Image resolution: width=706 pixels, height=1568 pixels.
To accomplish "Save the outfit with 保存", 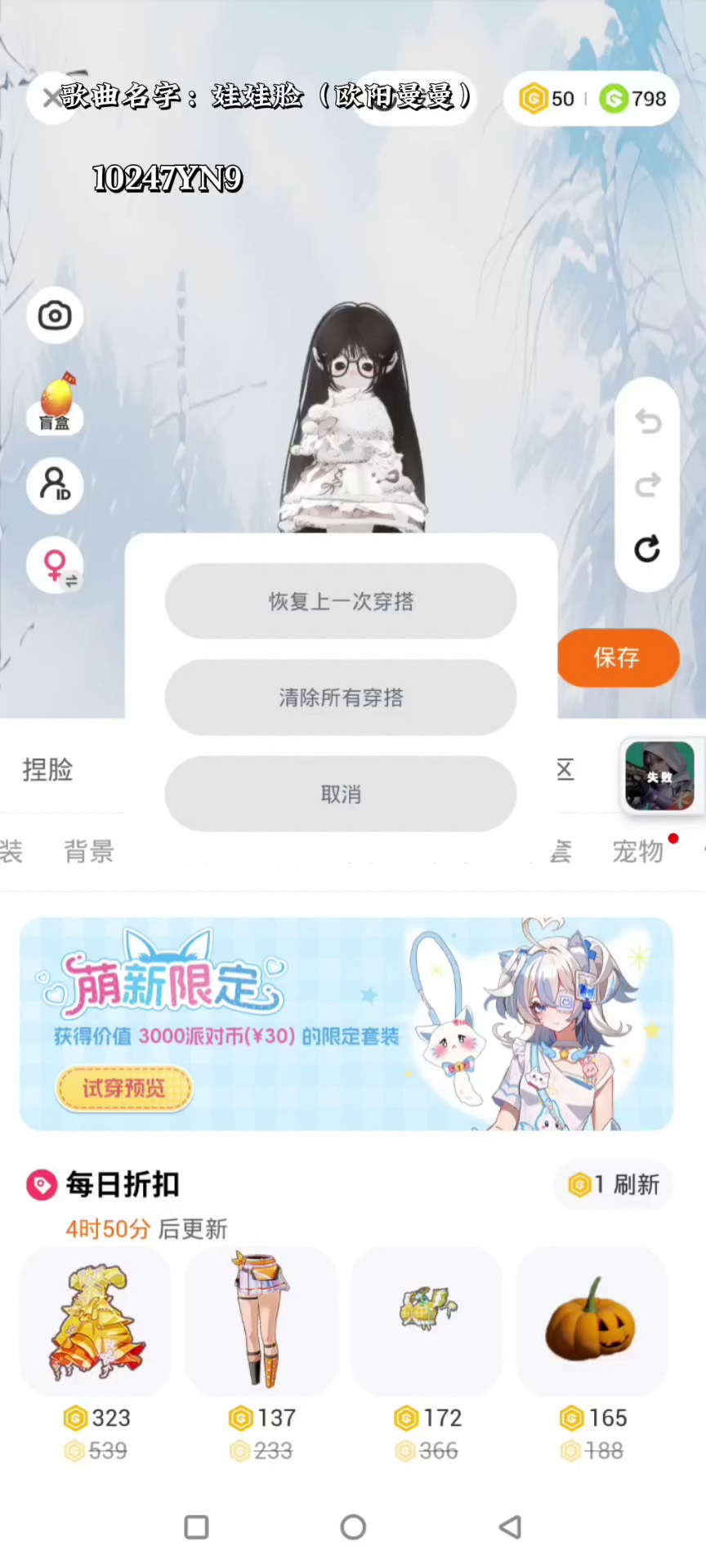I will [x=617, y=657].
